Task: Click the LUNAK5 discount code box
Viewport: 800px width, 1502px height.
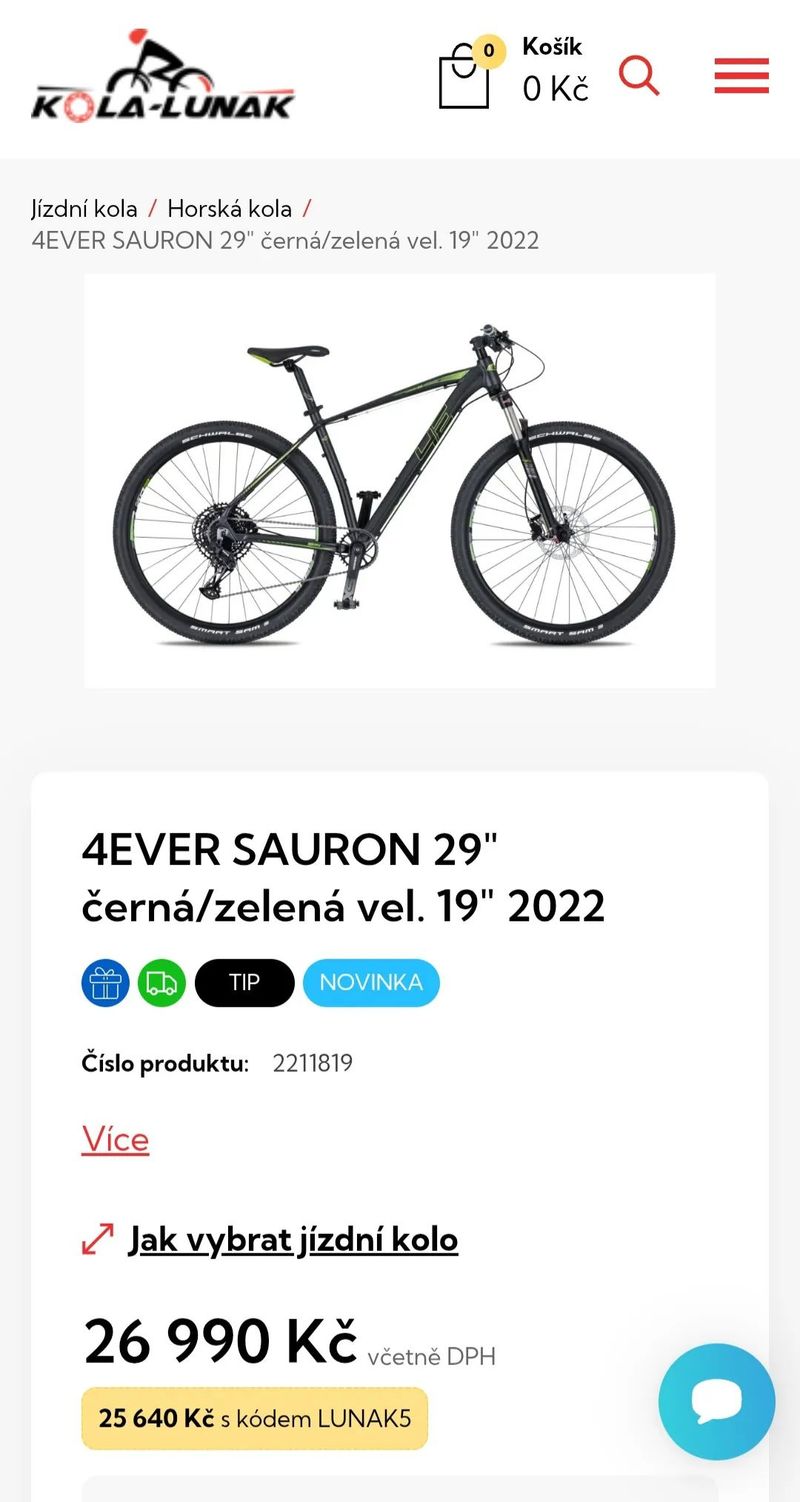Action: pyautogui.click(x=254, y=1418)
